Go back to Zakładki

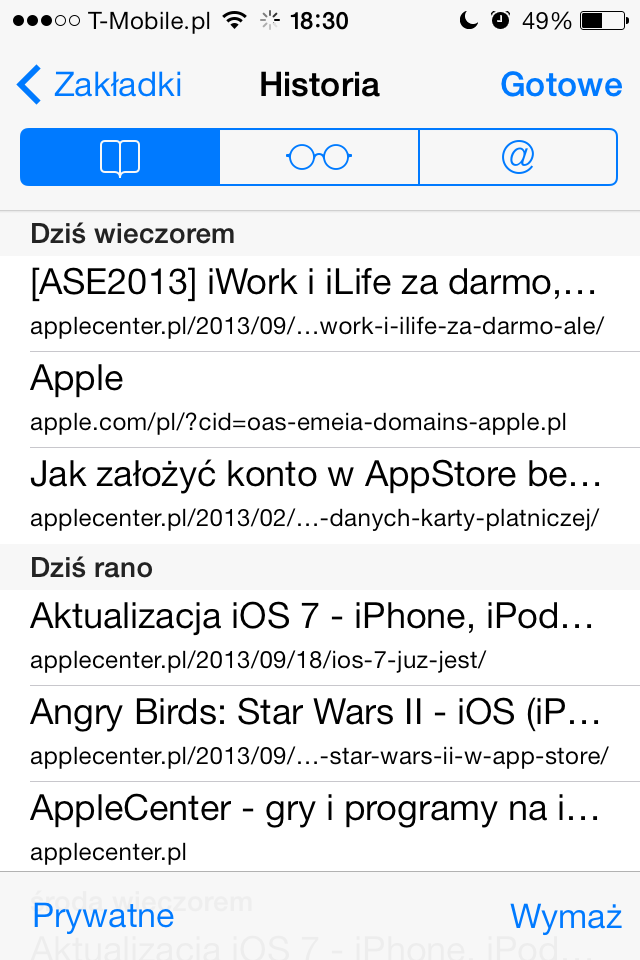click(x=100, y=85)
